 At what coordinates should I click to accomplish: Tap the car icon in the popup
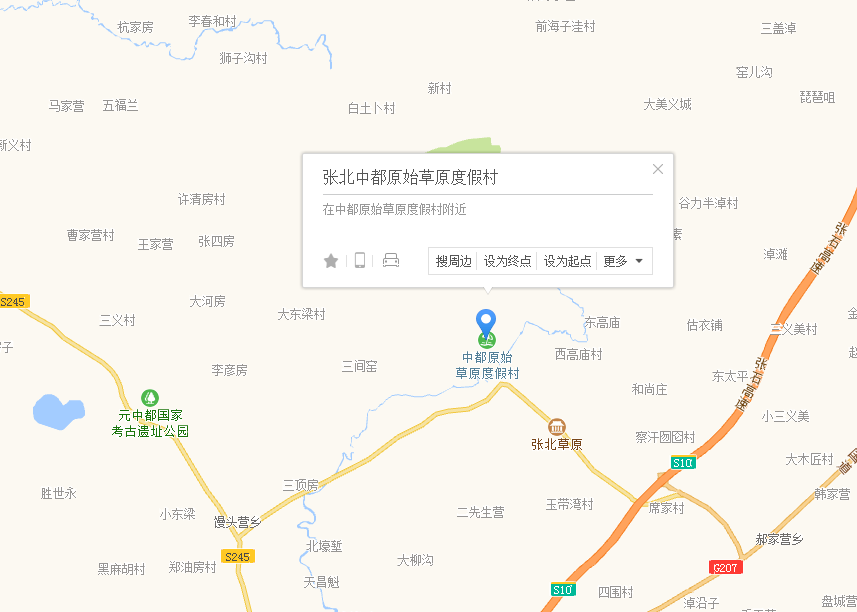tap(391, 261)
